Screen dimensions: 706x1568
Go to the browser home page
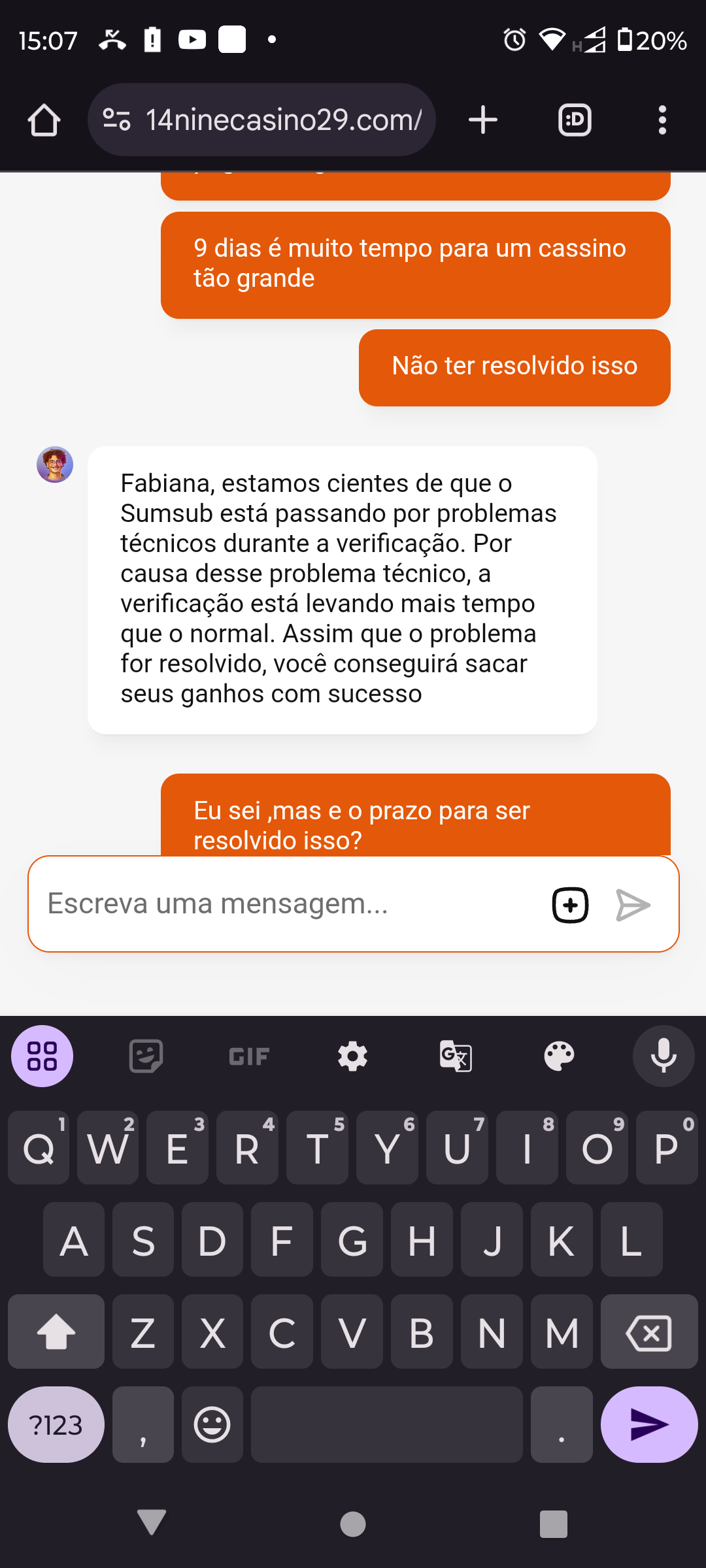[44, 120]
